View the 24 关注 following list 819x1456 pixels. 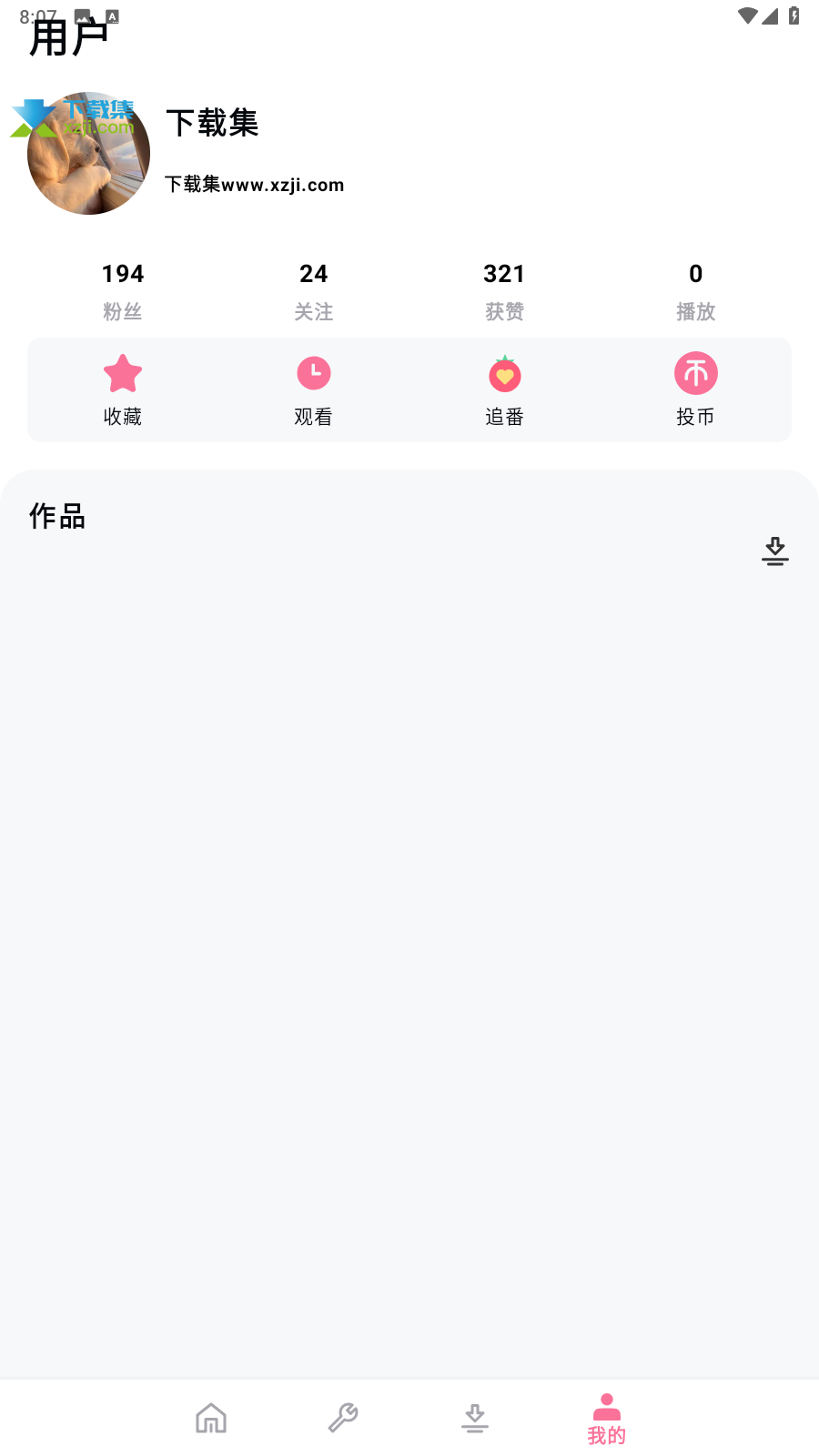(314, 292)
